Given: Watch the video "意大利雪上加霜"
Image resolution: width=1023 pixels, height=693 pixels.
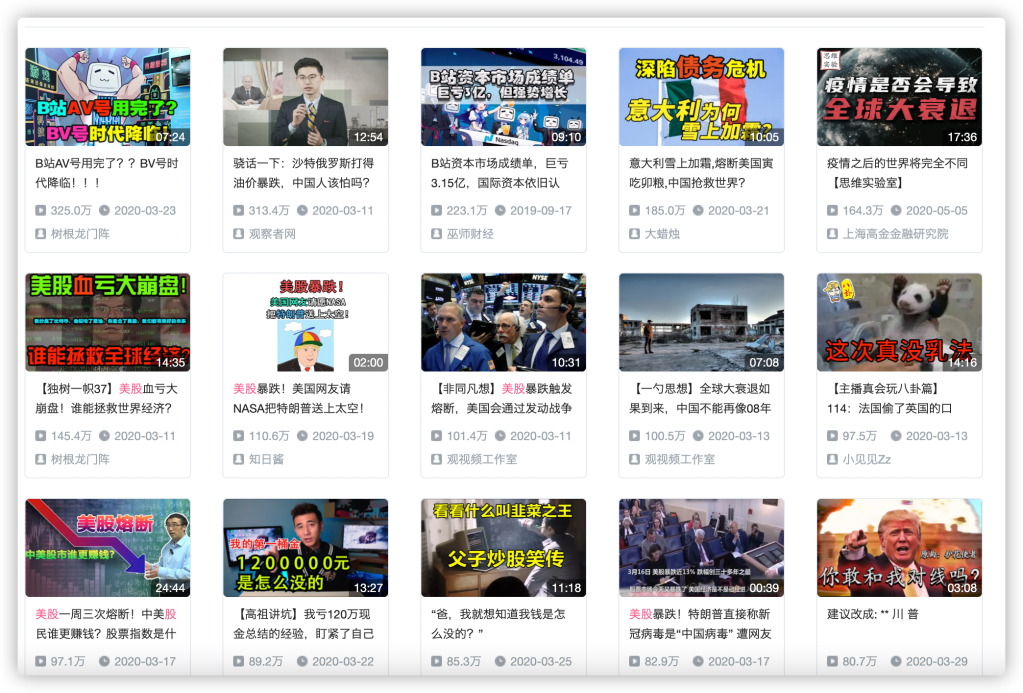Looking at the screenshot, I should tap(701, 97).
